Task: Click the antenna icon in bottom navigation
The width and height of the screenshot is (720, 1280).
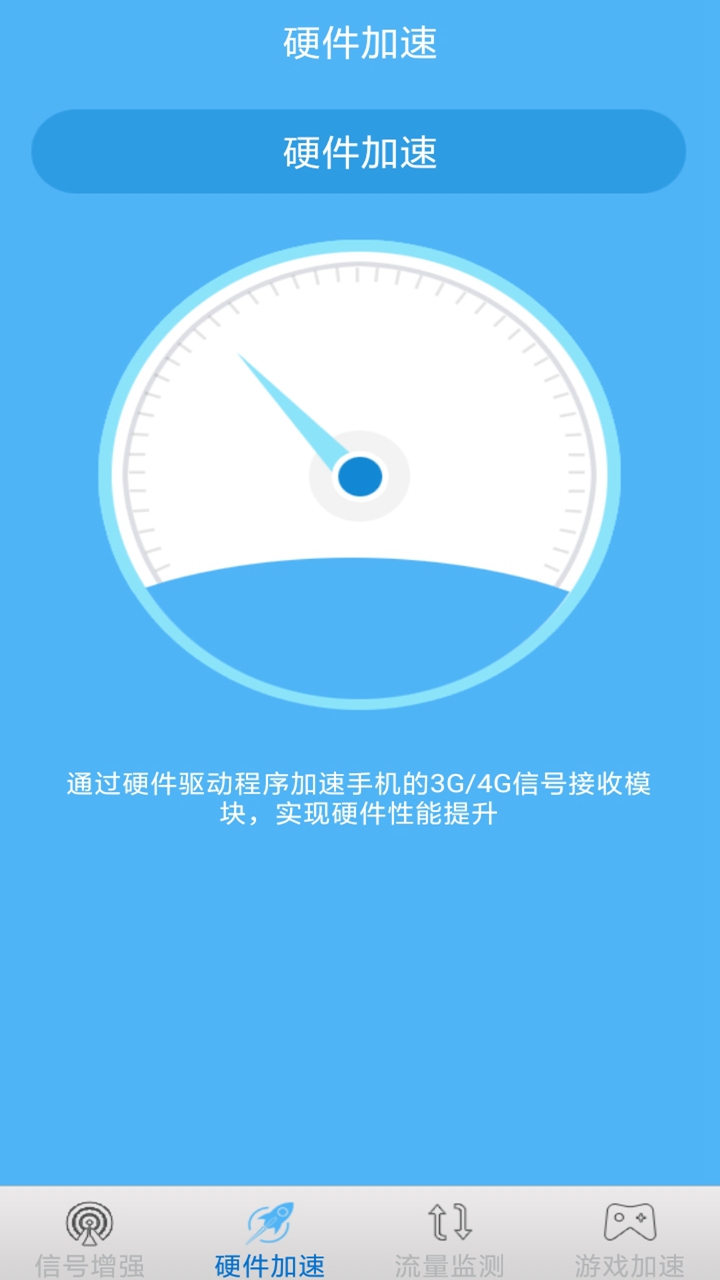Action: click(90, 1222)
